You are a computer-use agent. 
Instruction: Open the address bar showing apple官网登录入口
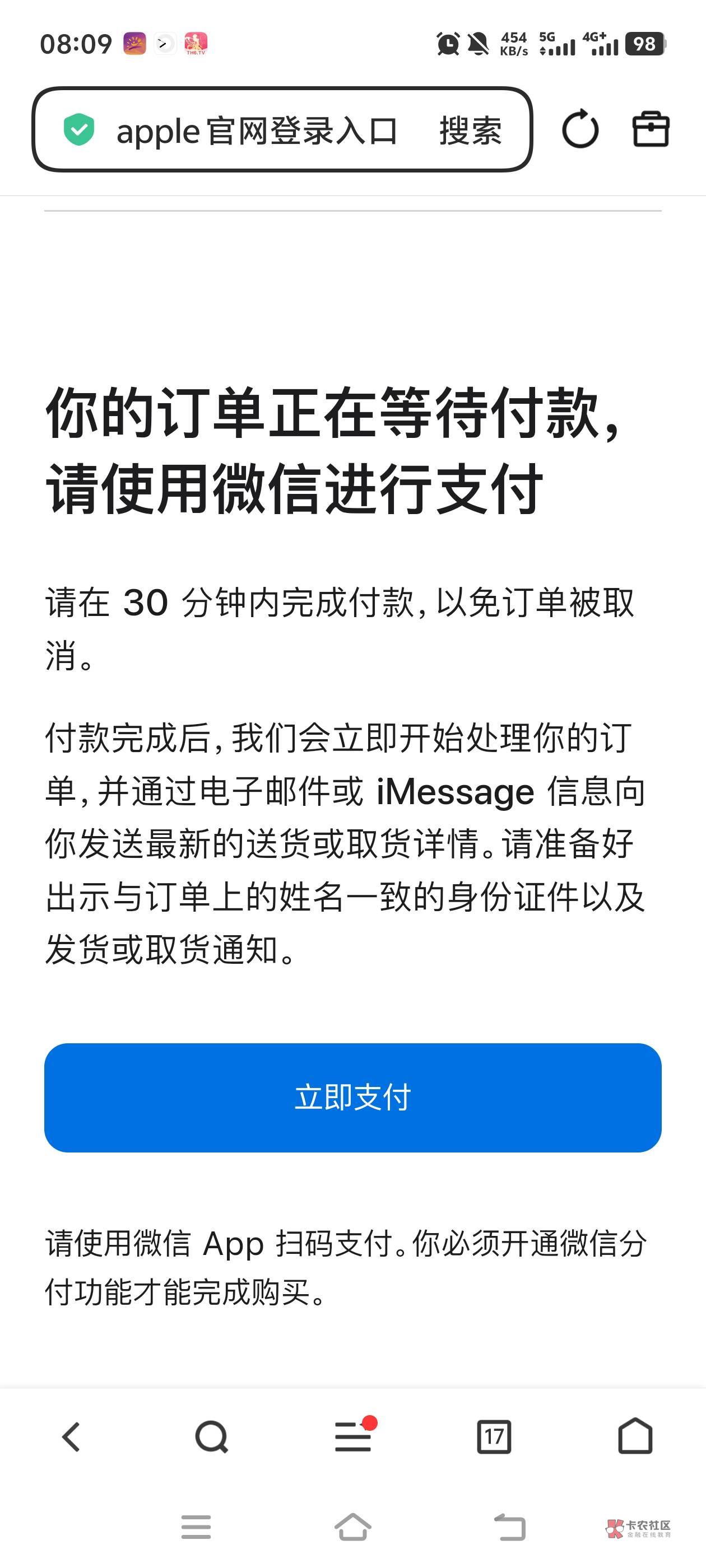click(x=256, y=130)
